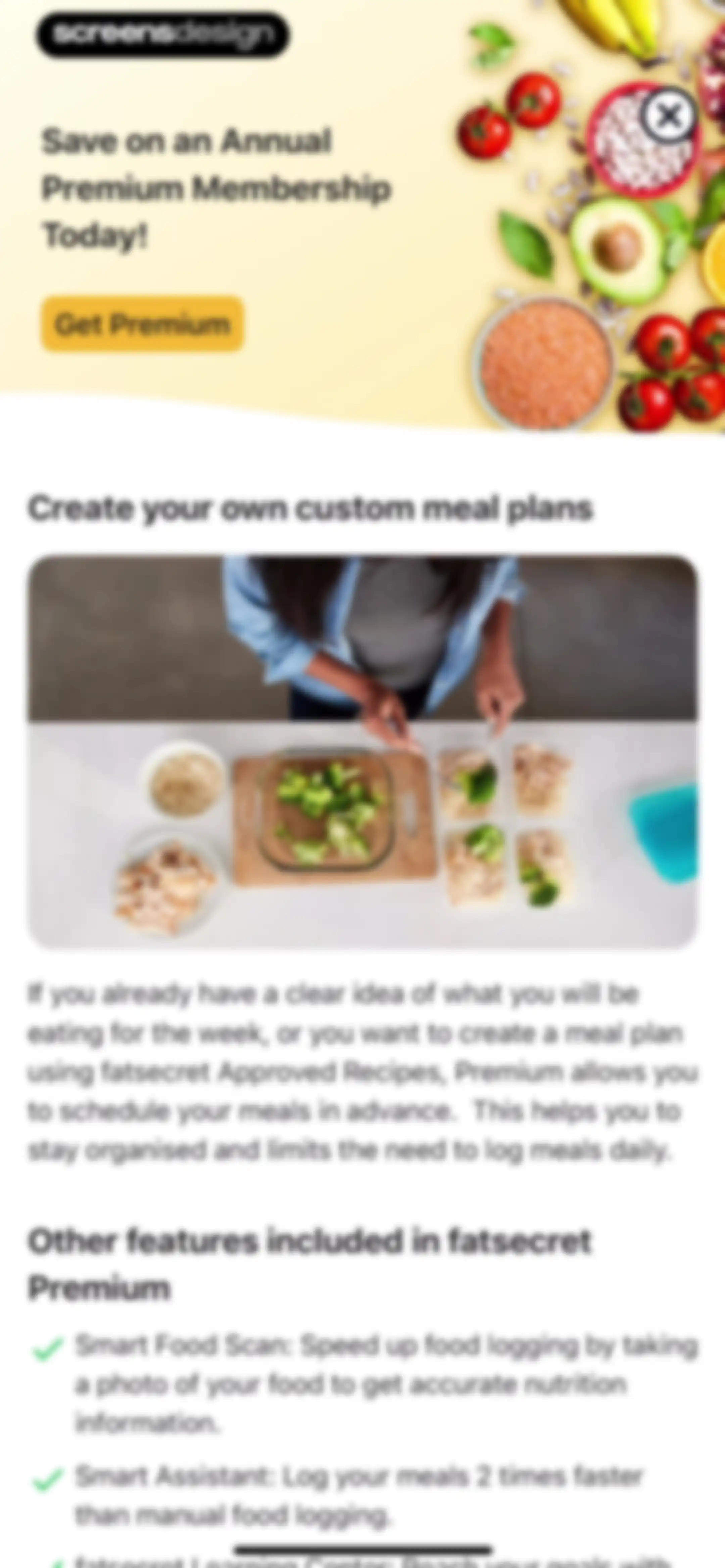Tap the Get Premium button
This screenshot has width=725, height=1568.
pyautogui.click(x=142, y=324)
